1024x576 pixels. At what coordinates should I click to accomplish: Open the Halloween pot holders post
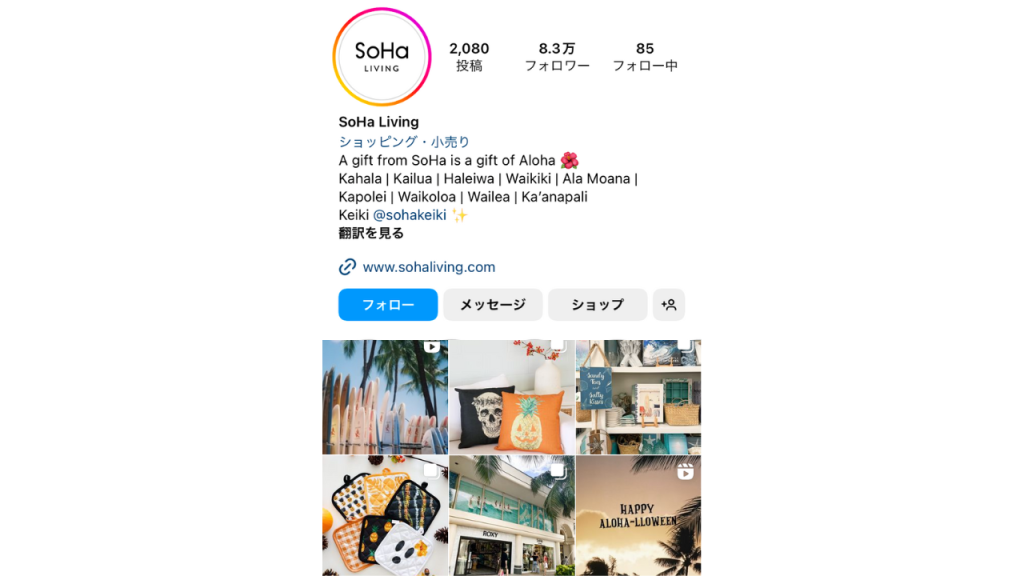pyautogui.click(x=385, y=516)
